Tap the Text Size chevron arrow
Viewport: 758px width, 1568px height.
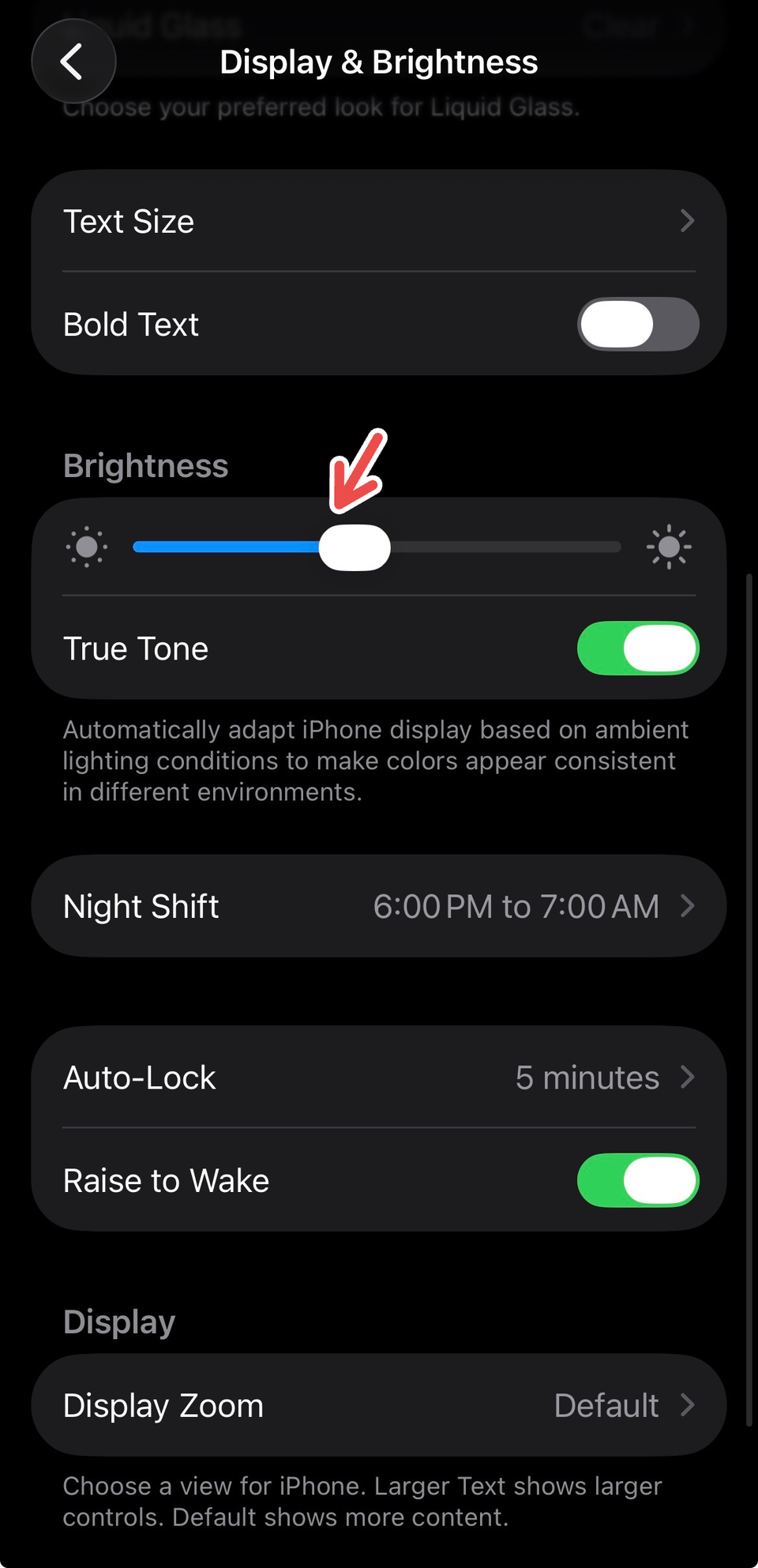coord(689,221)
